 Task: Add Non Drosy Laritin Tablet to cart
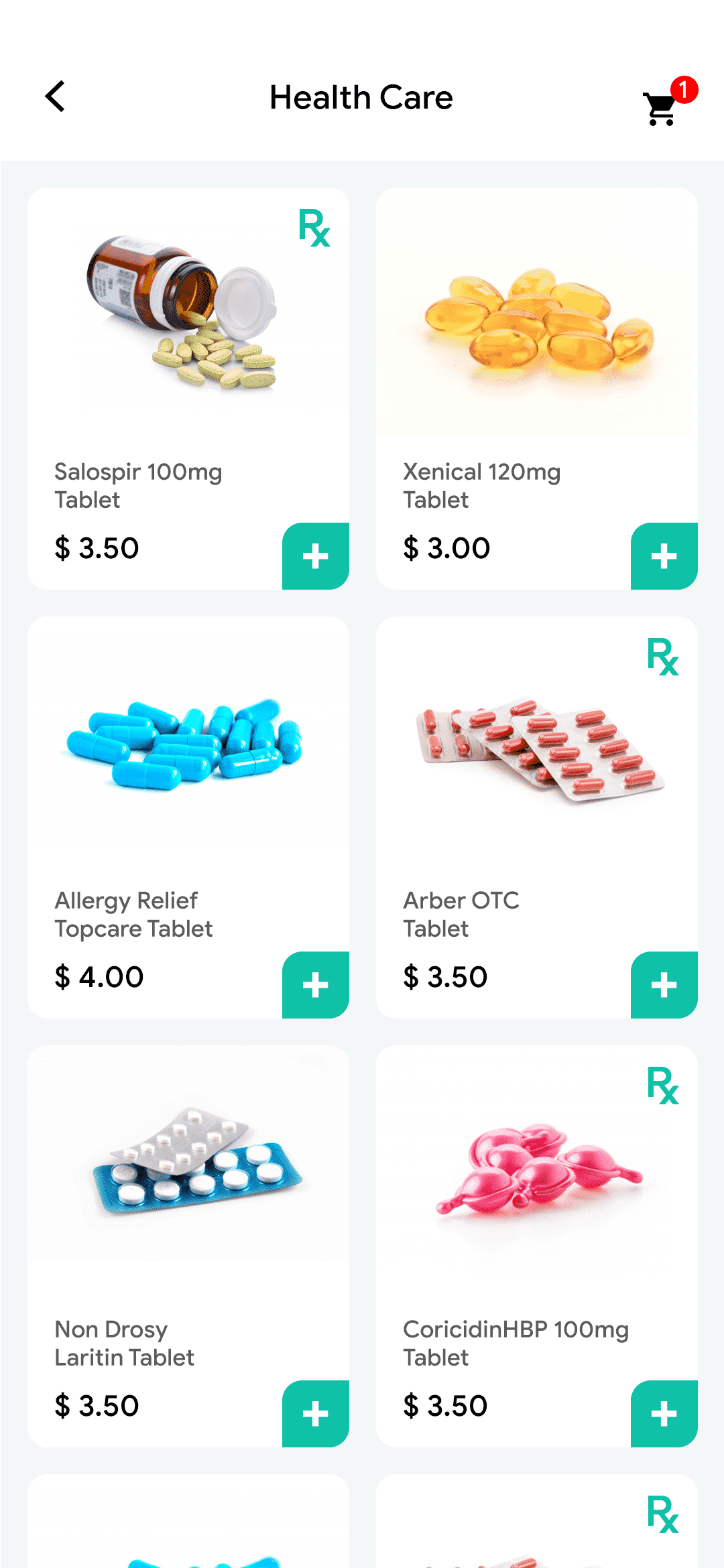point(316,1414)
